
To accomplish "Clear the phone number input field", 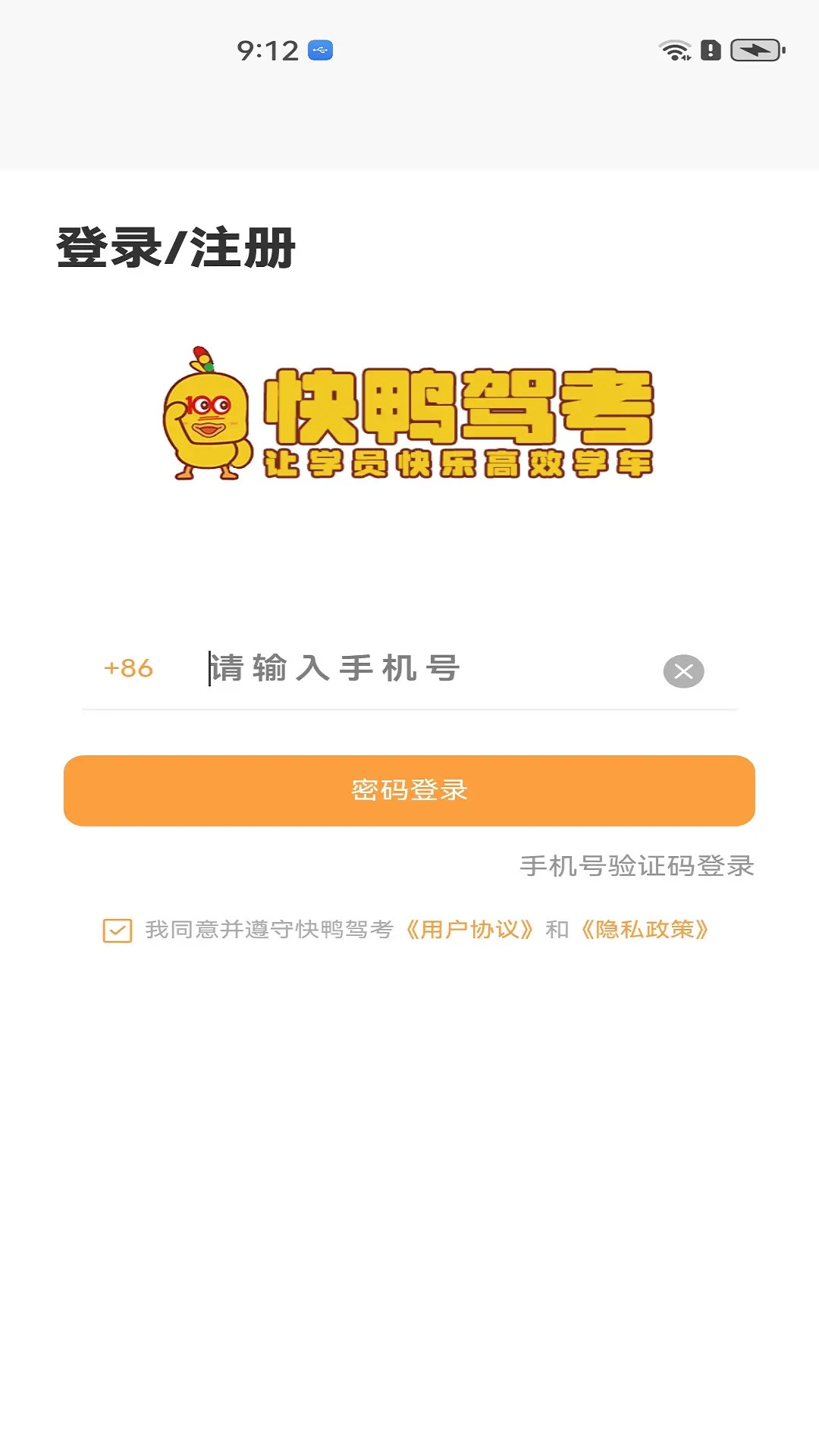I will coord(683,670).
